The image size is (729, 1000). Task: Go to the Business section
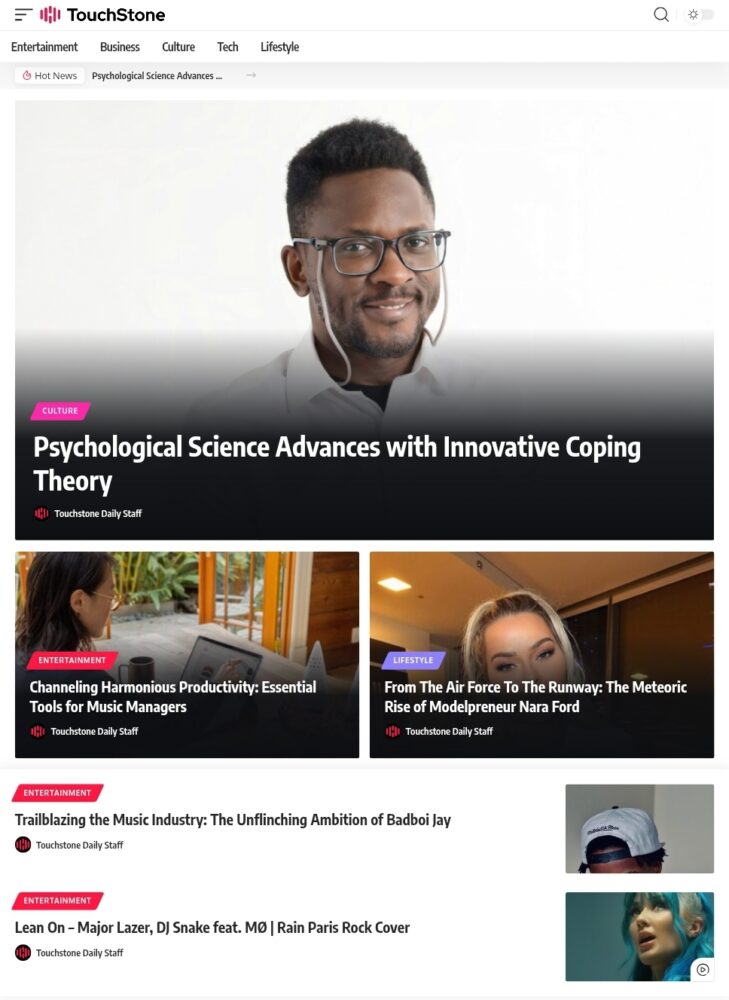coord(120,47)
